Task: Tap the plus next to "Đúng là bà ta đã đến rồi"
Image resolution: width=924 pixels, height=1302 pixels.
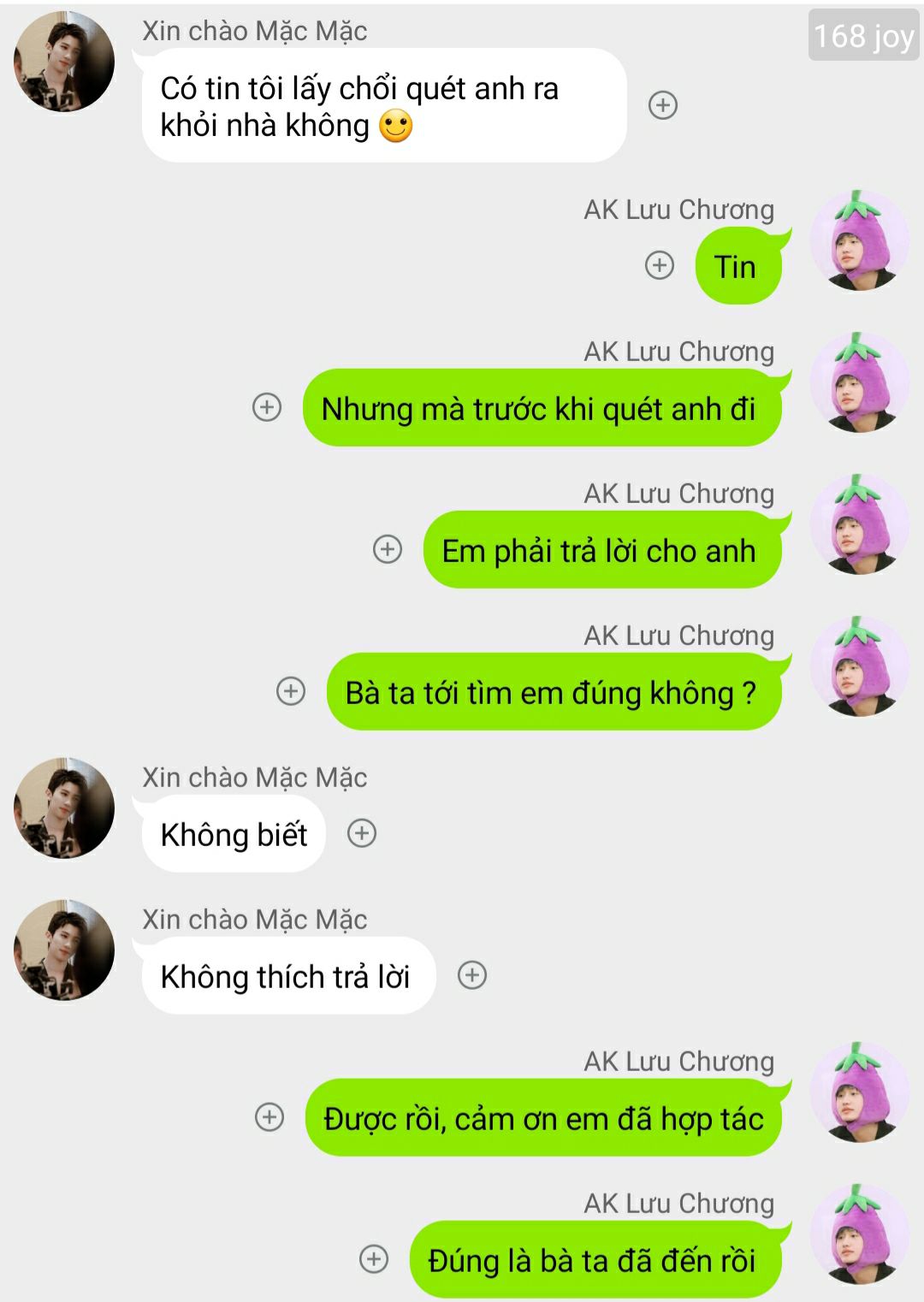Action: click(374, 1259)
